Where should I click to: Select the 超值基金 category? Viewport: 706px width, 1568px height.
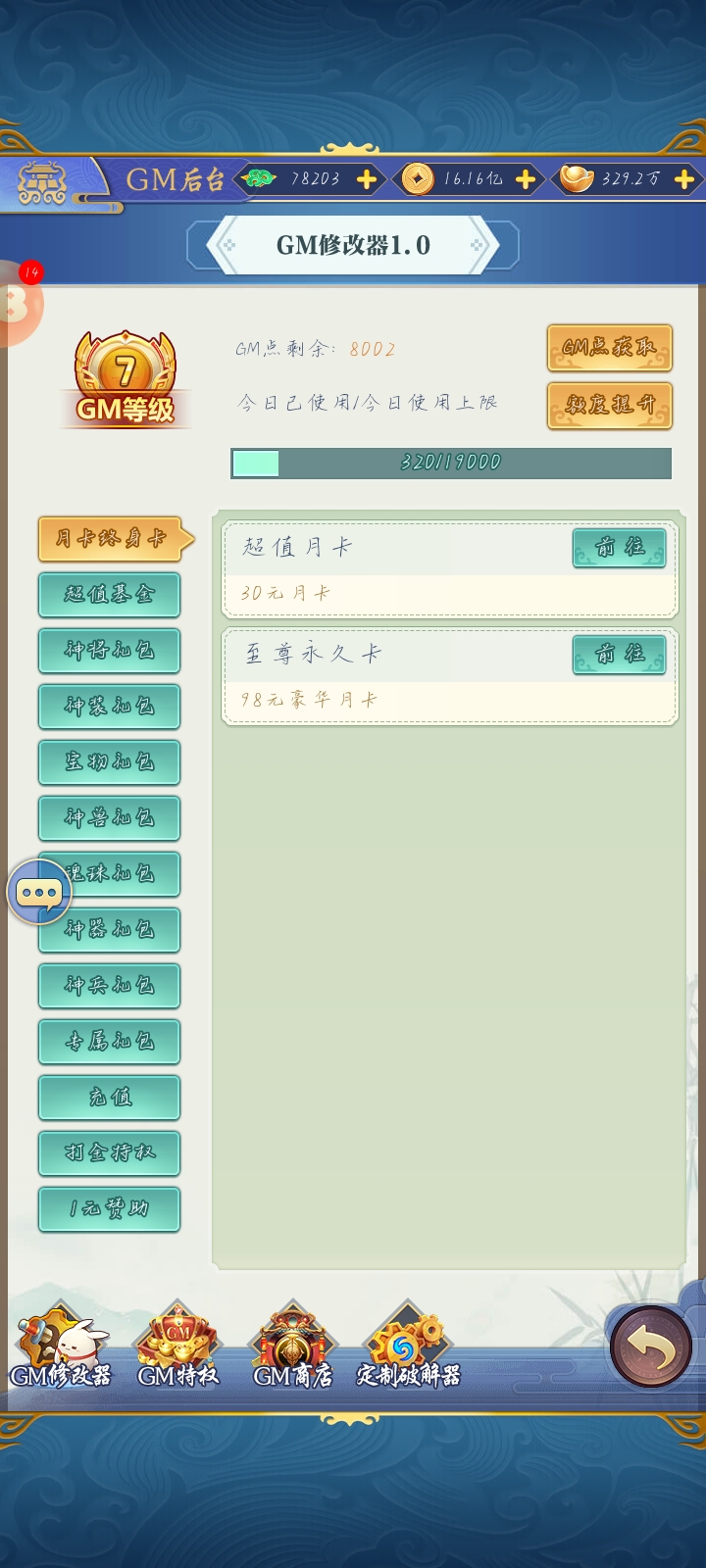pos(110,595)
